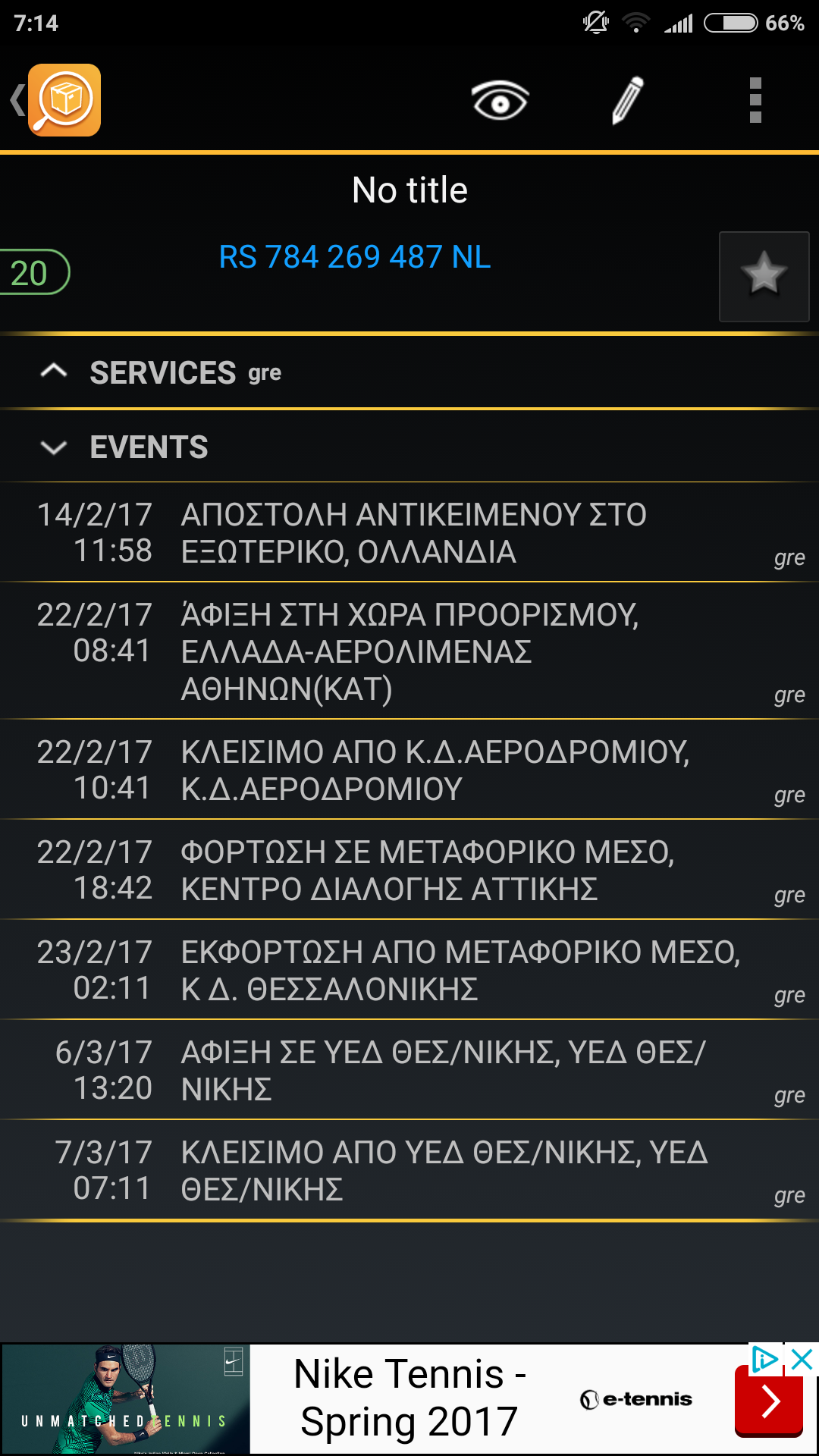Go back using the app logo
Screen dimensions: 819x1456
(x=56, y=100)
